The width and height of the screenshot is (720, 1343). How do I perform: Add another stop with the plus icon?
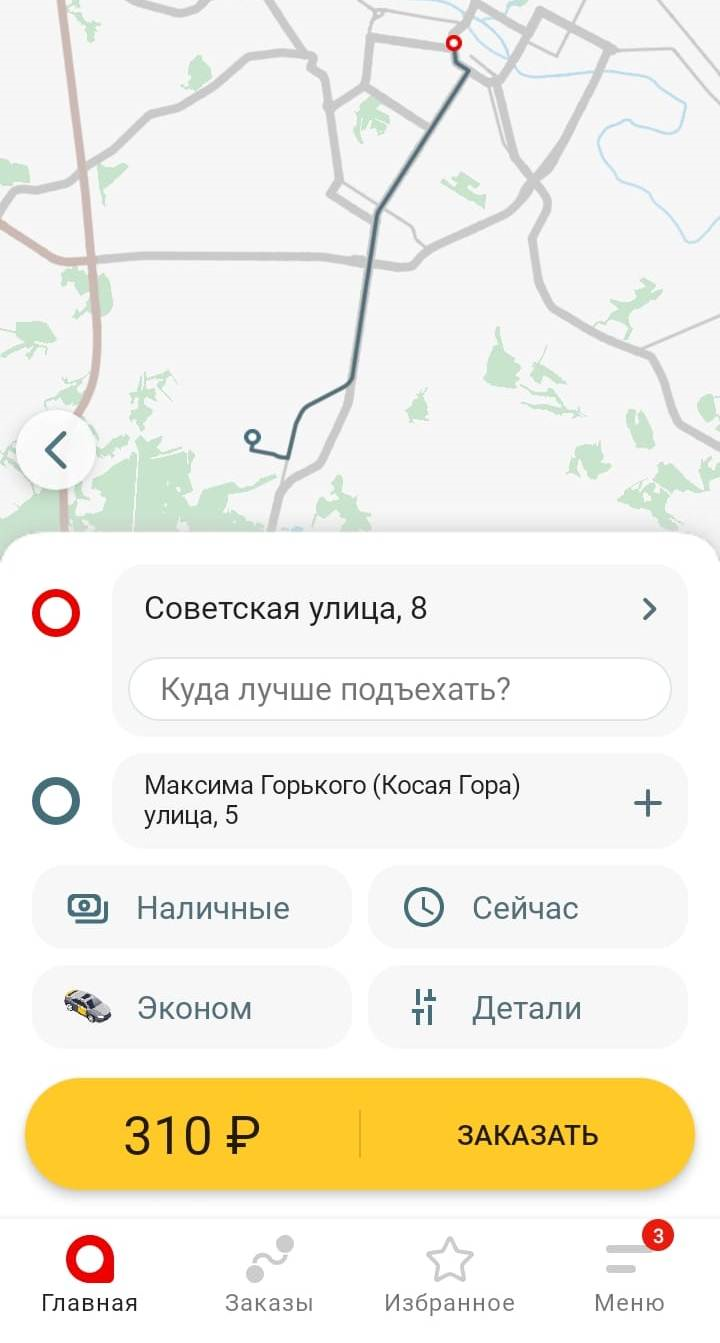pos(648,802)
